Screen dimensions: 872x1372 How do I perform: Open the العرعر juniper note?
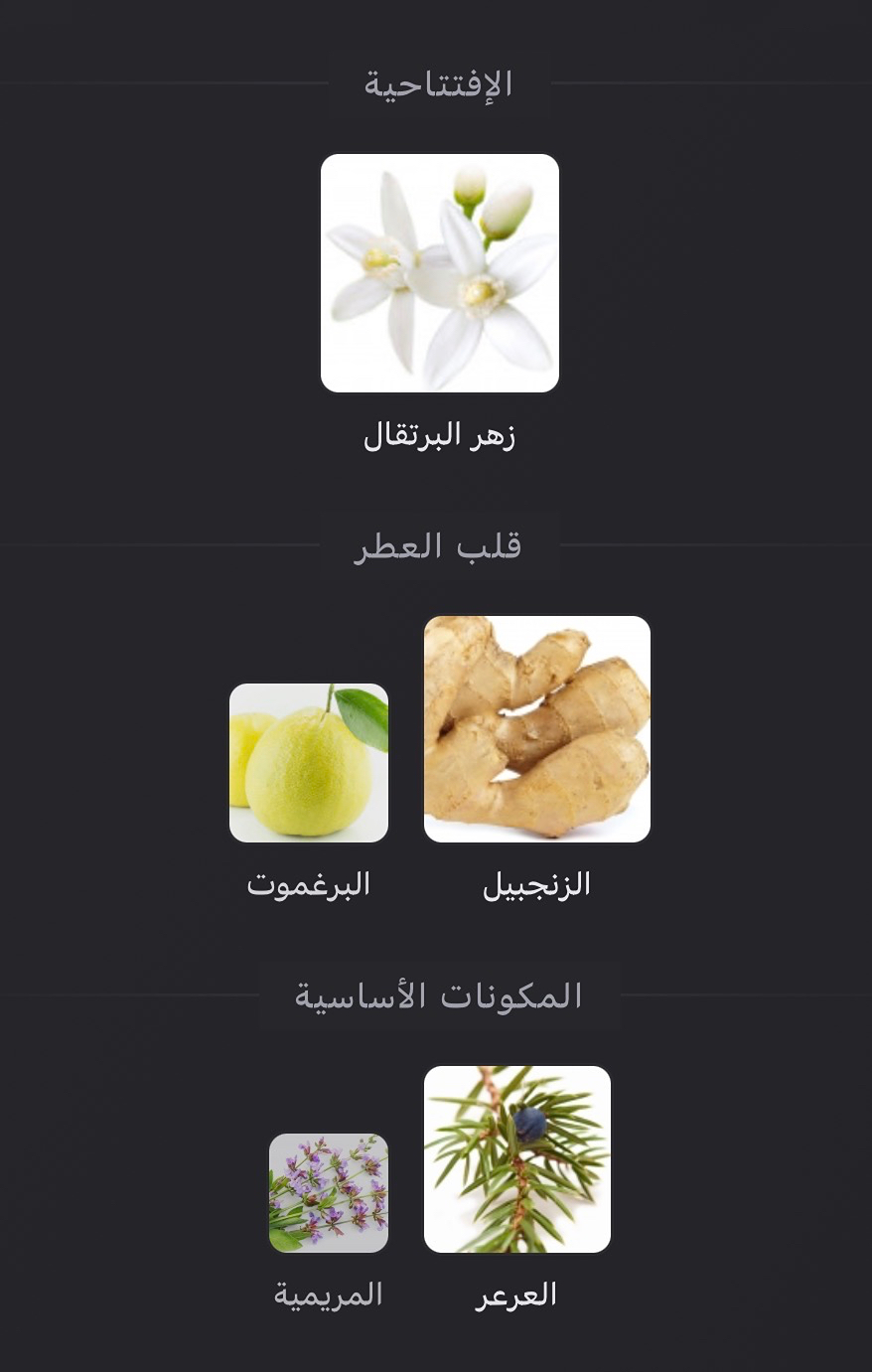click(517, 1159)
